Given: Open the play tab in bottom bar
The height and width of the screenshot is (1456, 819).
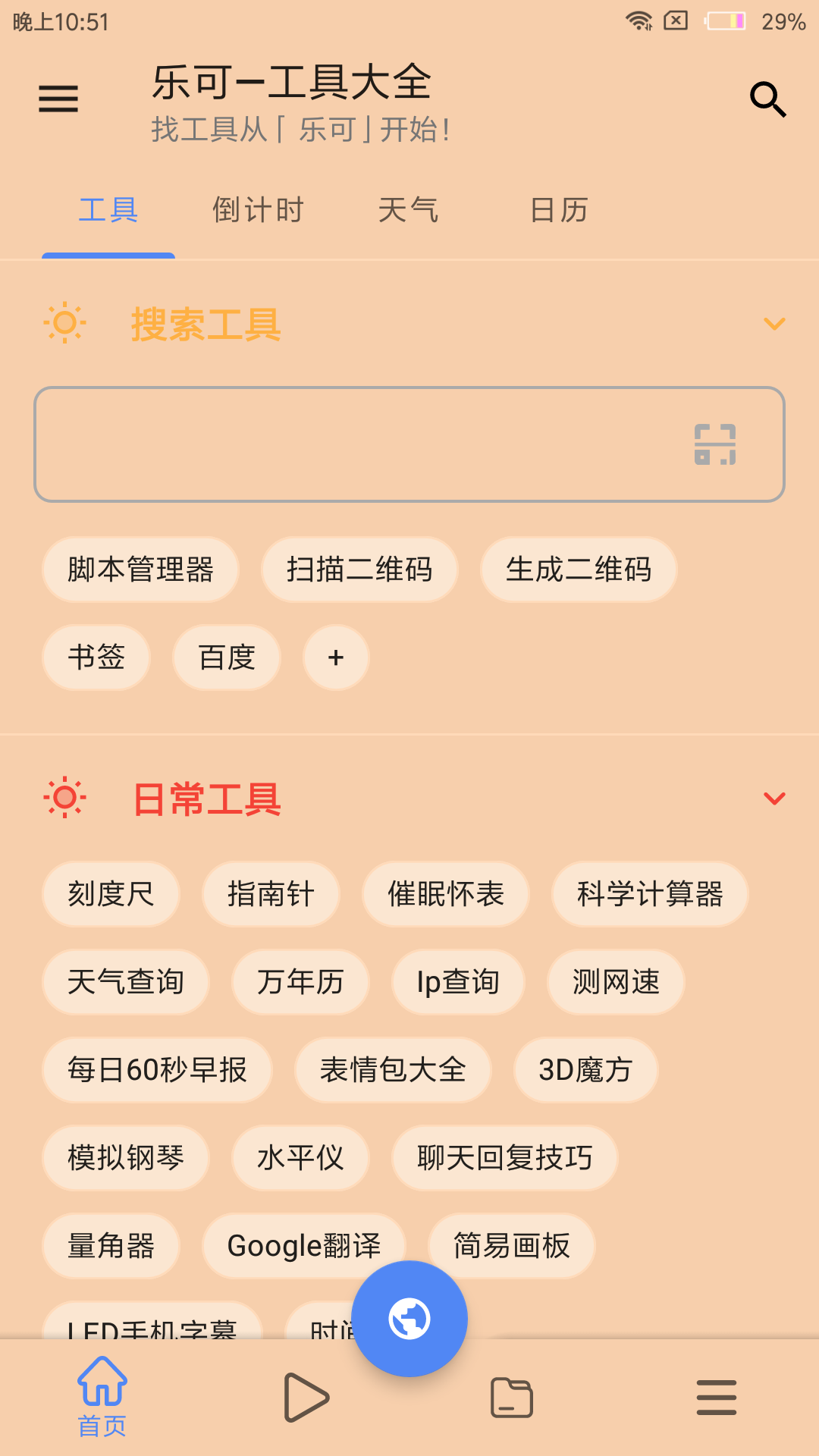Looking at the screenshot, I should click(x=306, y=1397).
